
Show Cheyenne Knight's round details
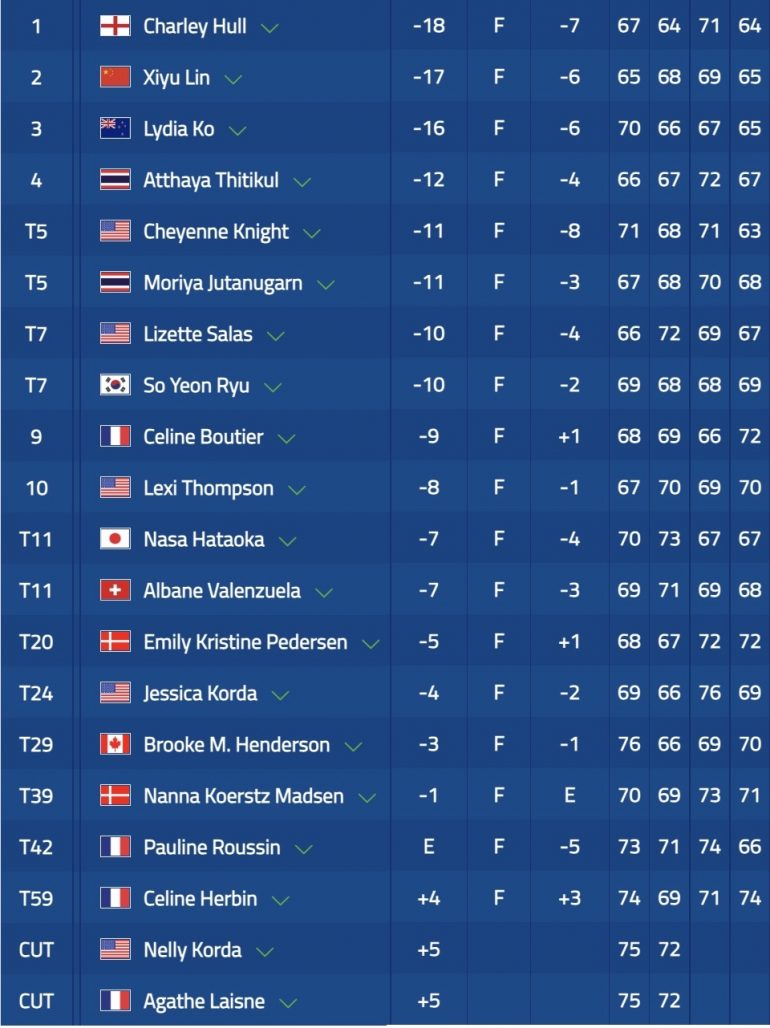[312, 233]
